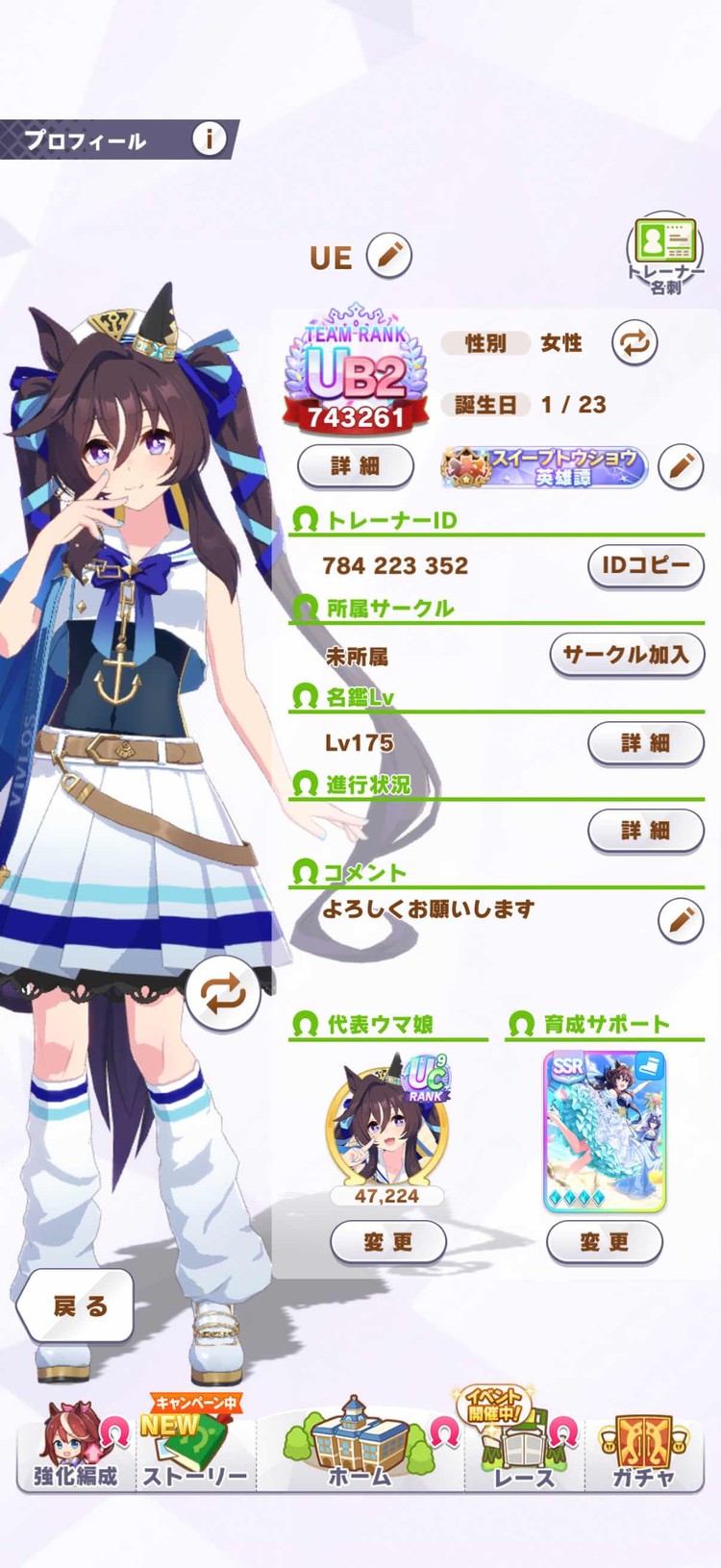Viewport: 721px width, 1568px height.
Task: Go back with the 戻る button
Action: (x=79, y=1306)
